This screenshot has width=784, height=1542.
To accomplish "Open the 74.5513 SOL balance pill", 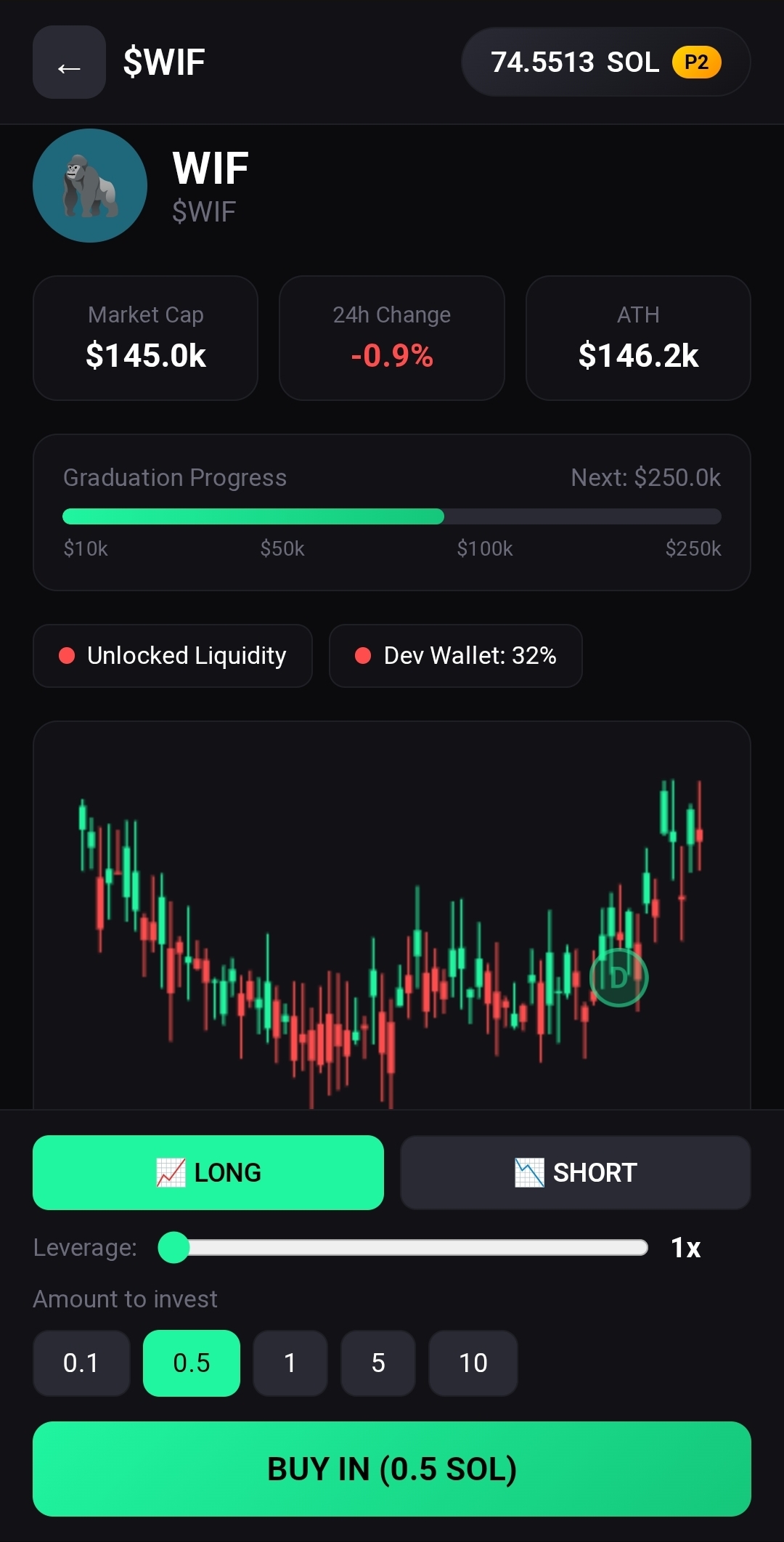I will pyautogui.click(x=605, y=62).
